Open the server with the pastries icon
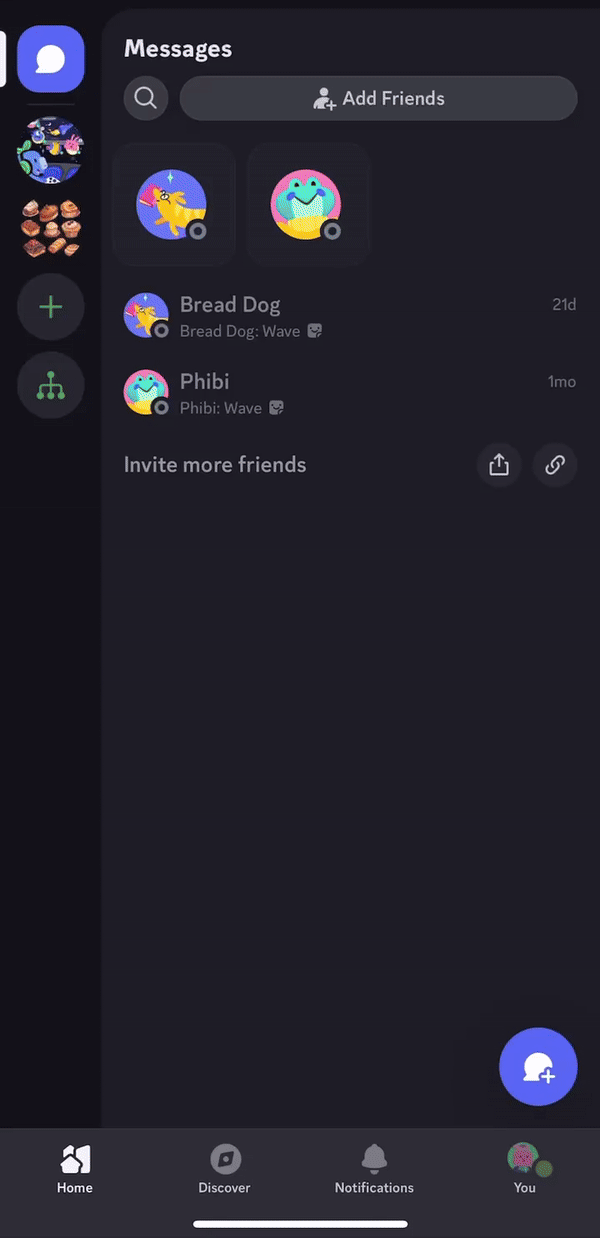This screenshot has width=600, height=1238. pyautogui.click(x=51, y=228)
